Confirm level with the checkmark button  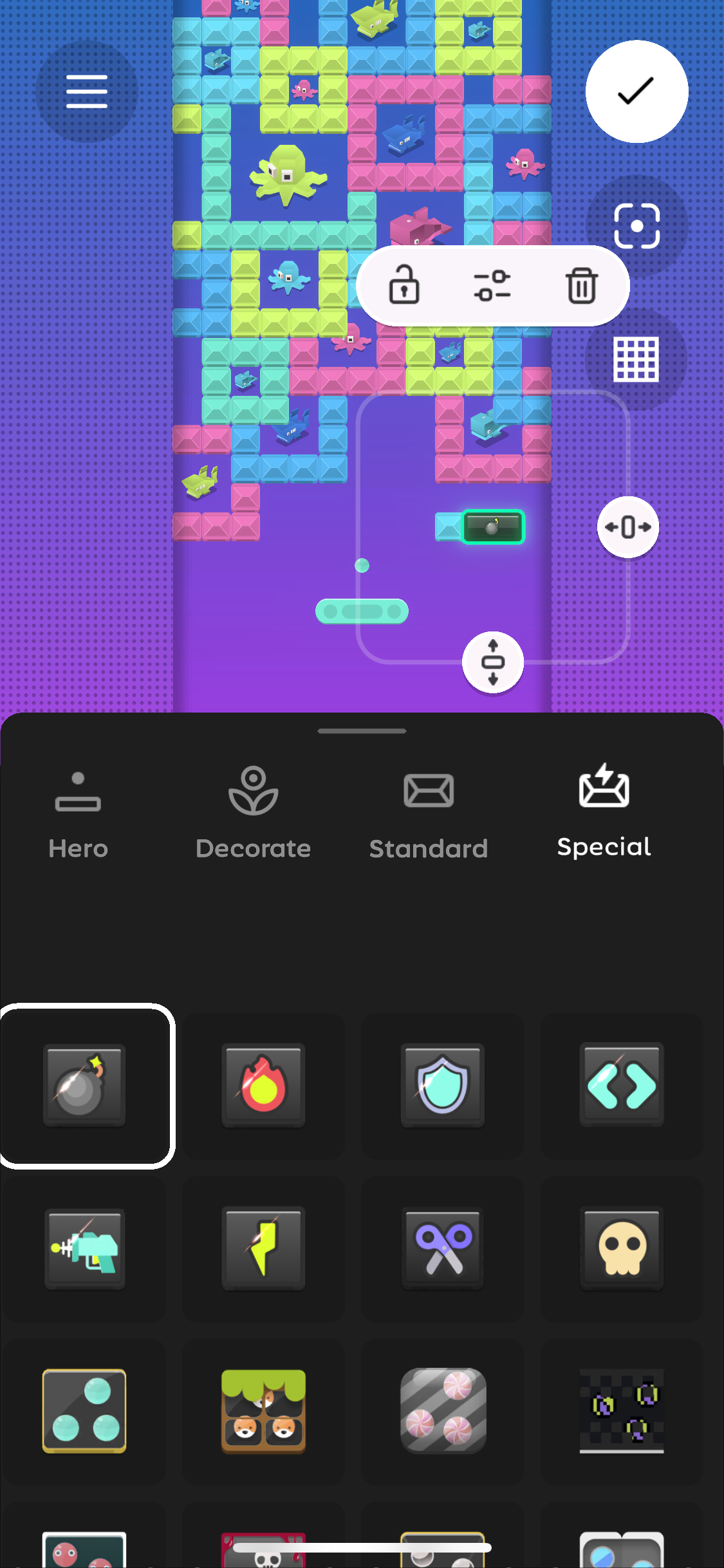click(x=636, y=91)
